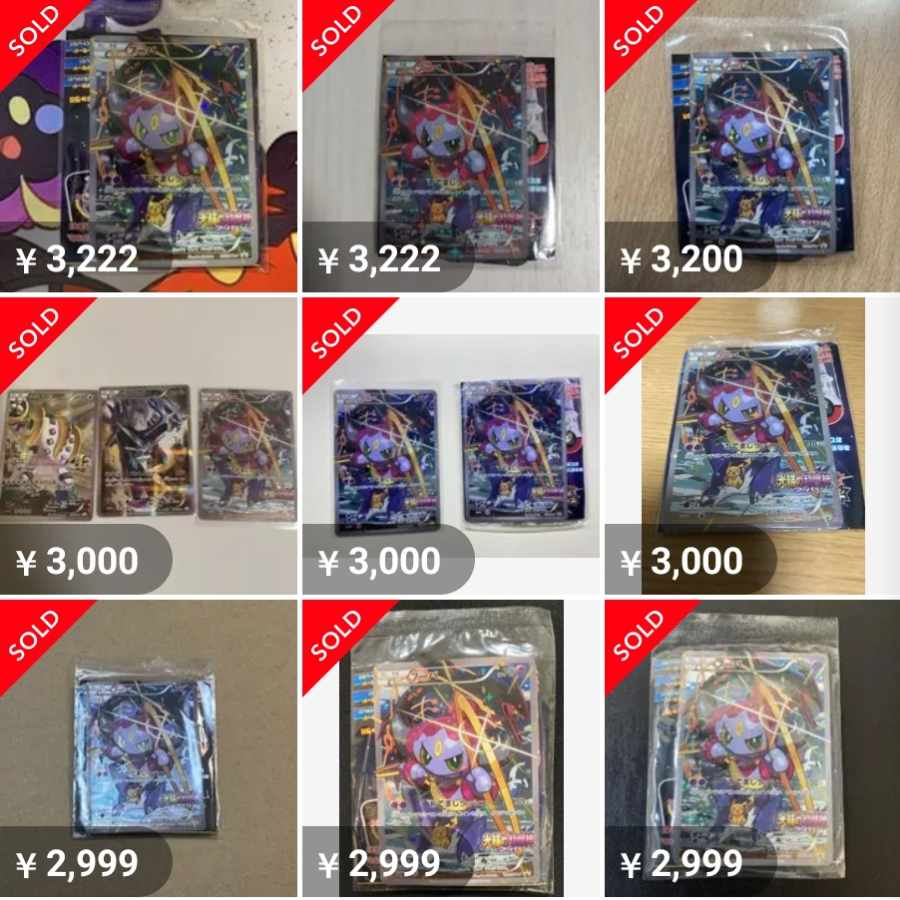Screen dimensions: 900x900
Task: View the ¥2,999 pale card on solid black background
Action: click(752, 748)
